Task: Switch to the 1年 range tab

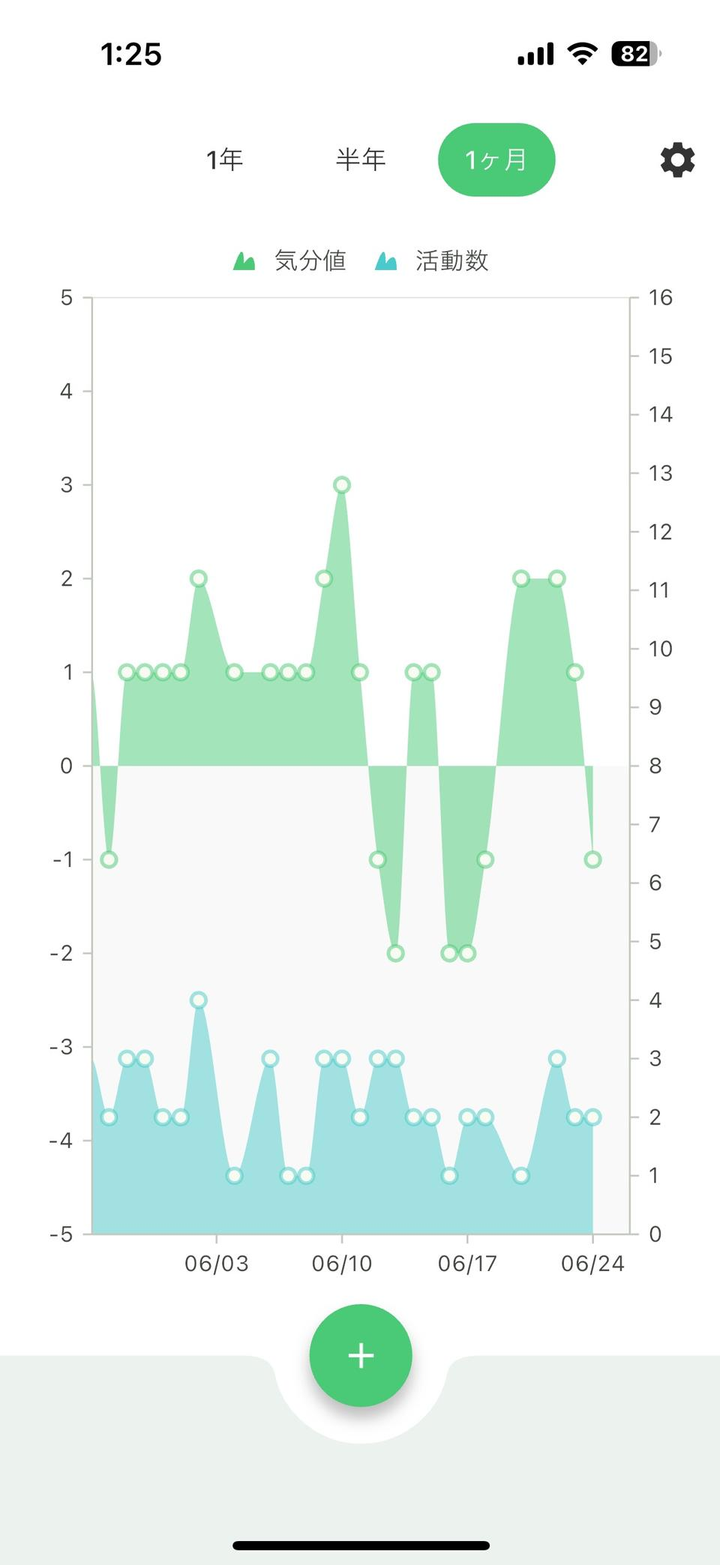Action: point(224,160)
